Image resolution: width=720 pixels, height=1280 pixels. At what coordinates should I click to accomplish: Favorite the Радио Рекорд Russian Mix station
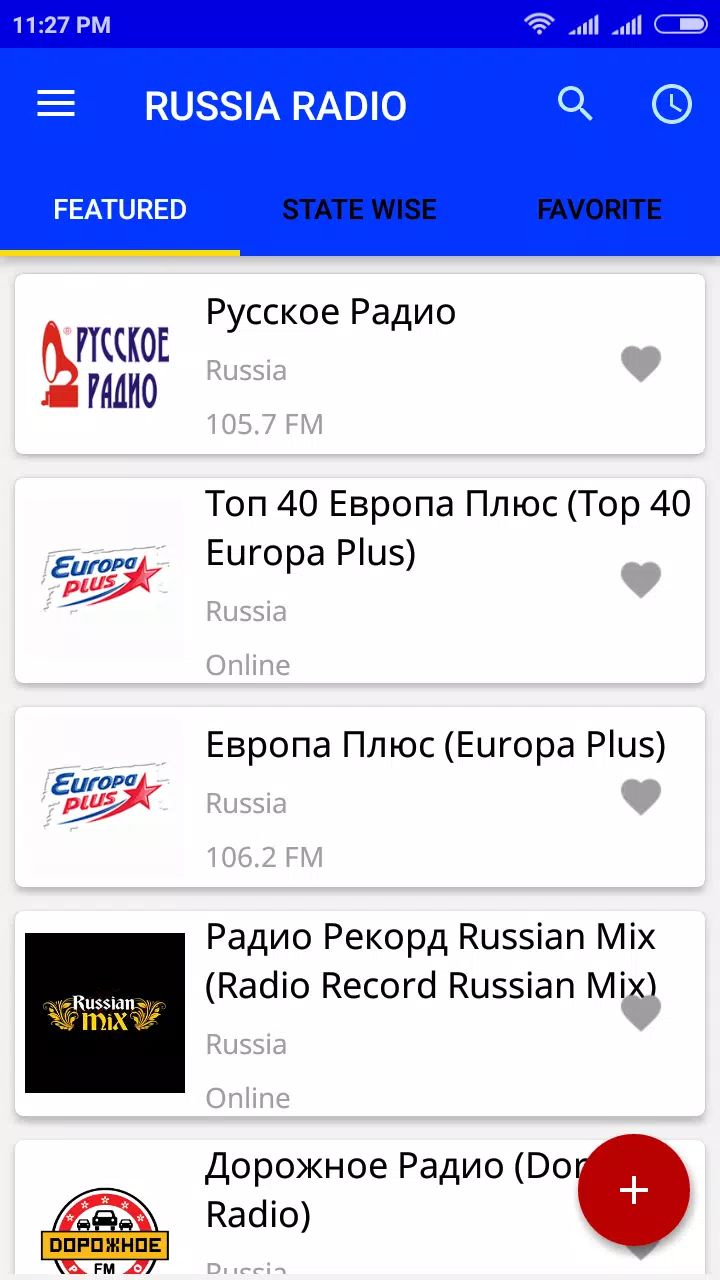coord(641,1013)
